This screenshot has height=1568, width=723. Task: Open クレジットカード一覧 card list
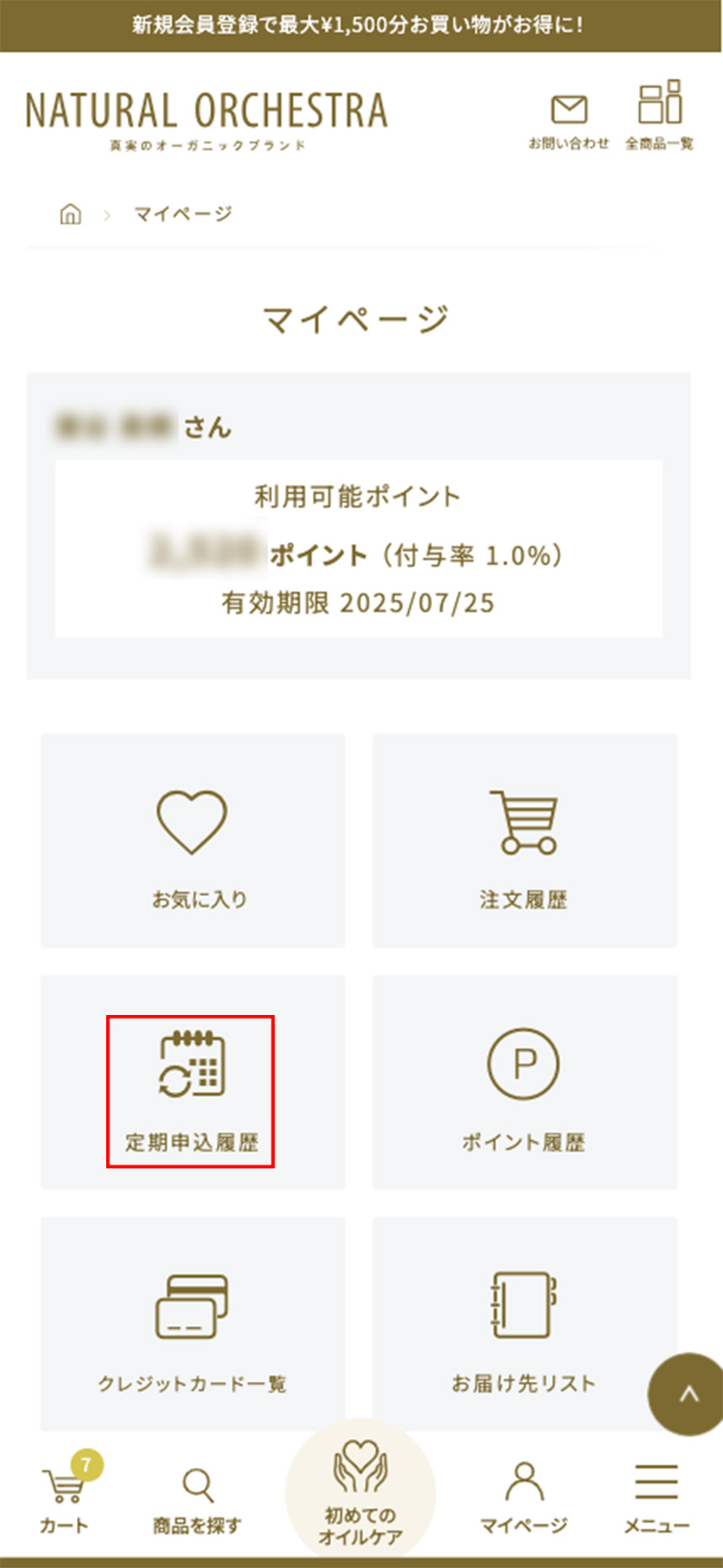tap(193, 1324)
